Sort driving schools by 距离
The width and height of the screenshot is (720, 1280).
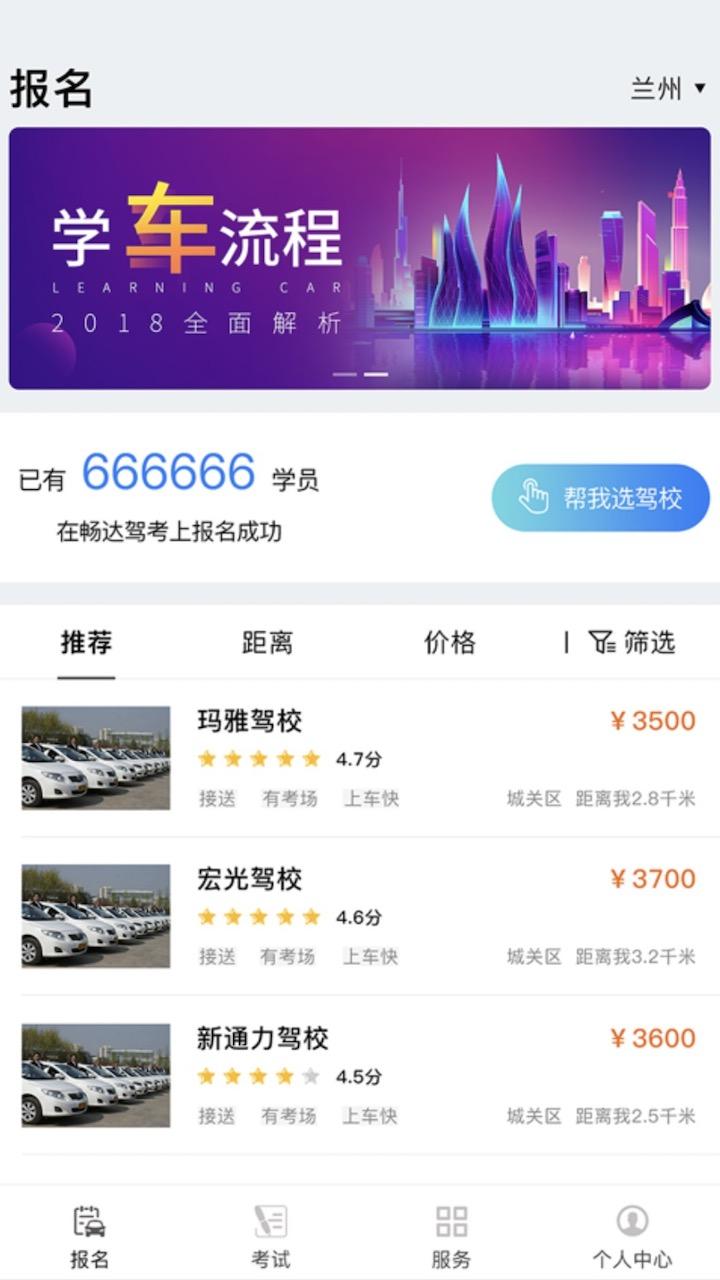[267, 643]
